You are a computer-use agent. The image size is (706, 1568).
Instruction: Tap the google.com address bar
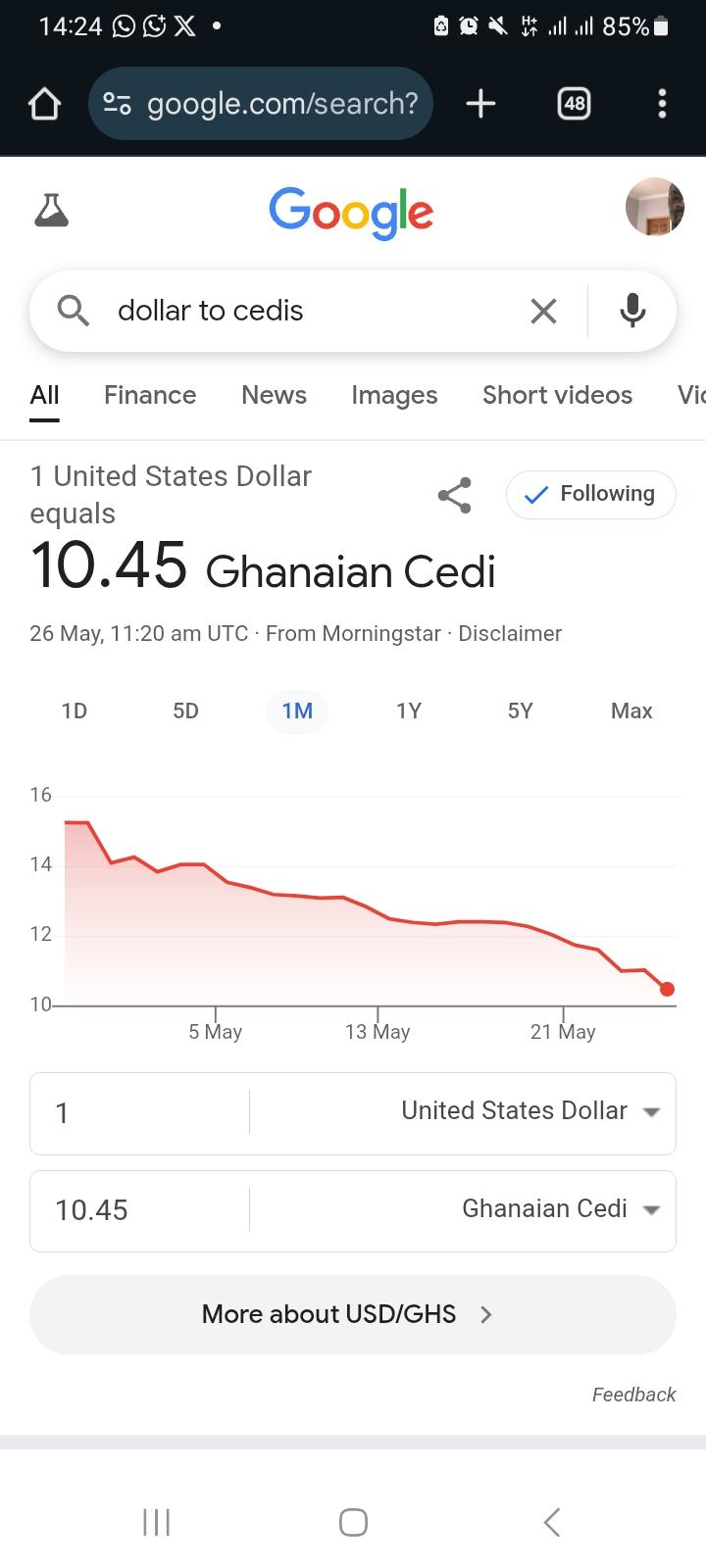point(261,103)
